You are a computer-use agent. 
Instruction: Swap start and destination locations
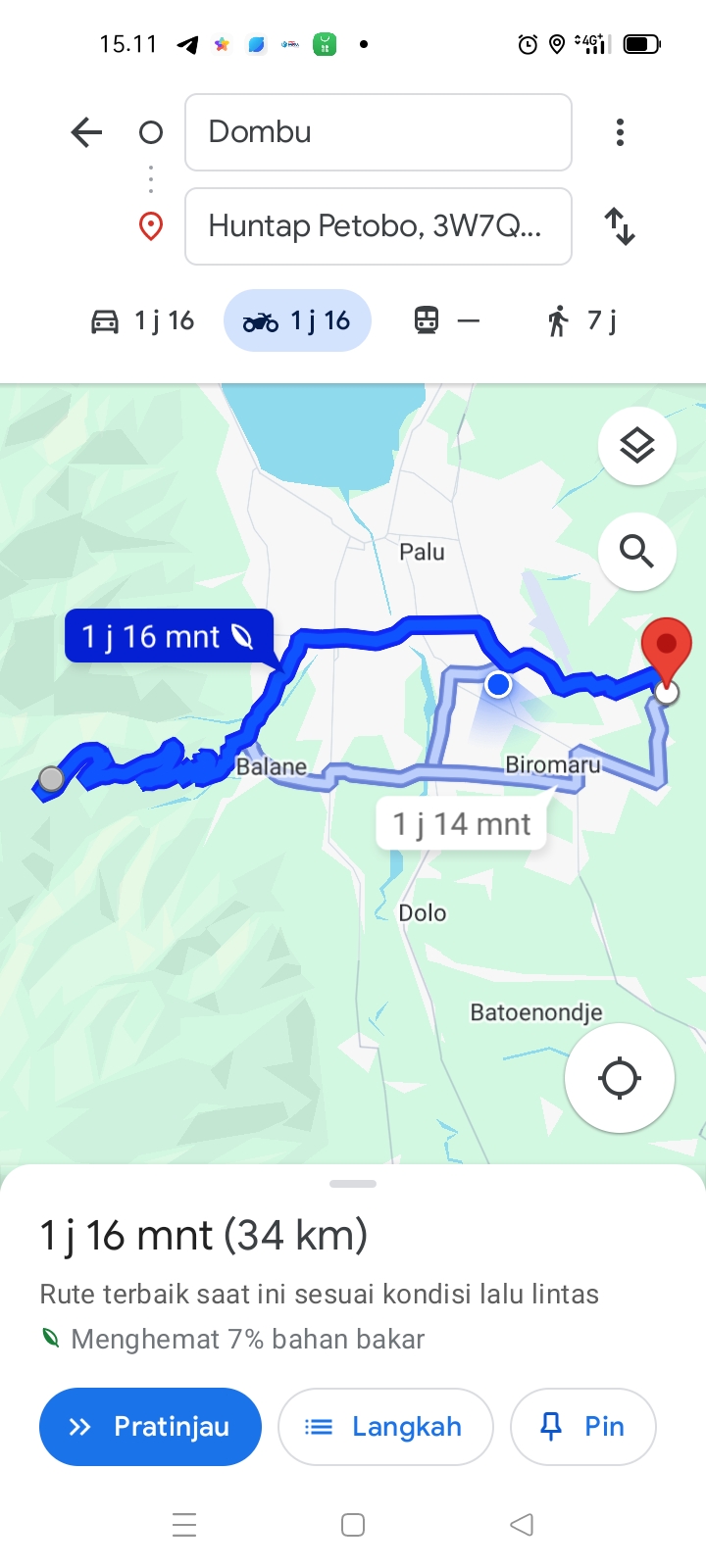point(620,226)
